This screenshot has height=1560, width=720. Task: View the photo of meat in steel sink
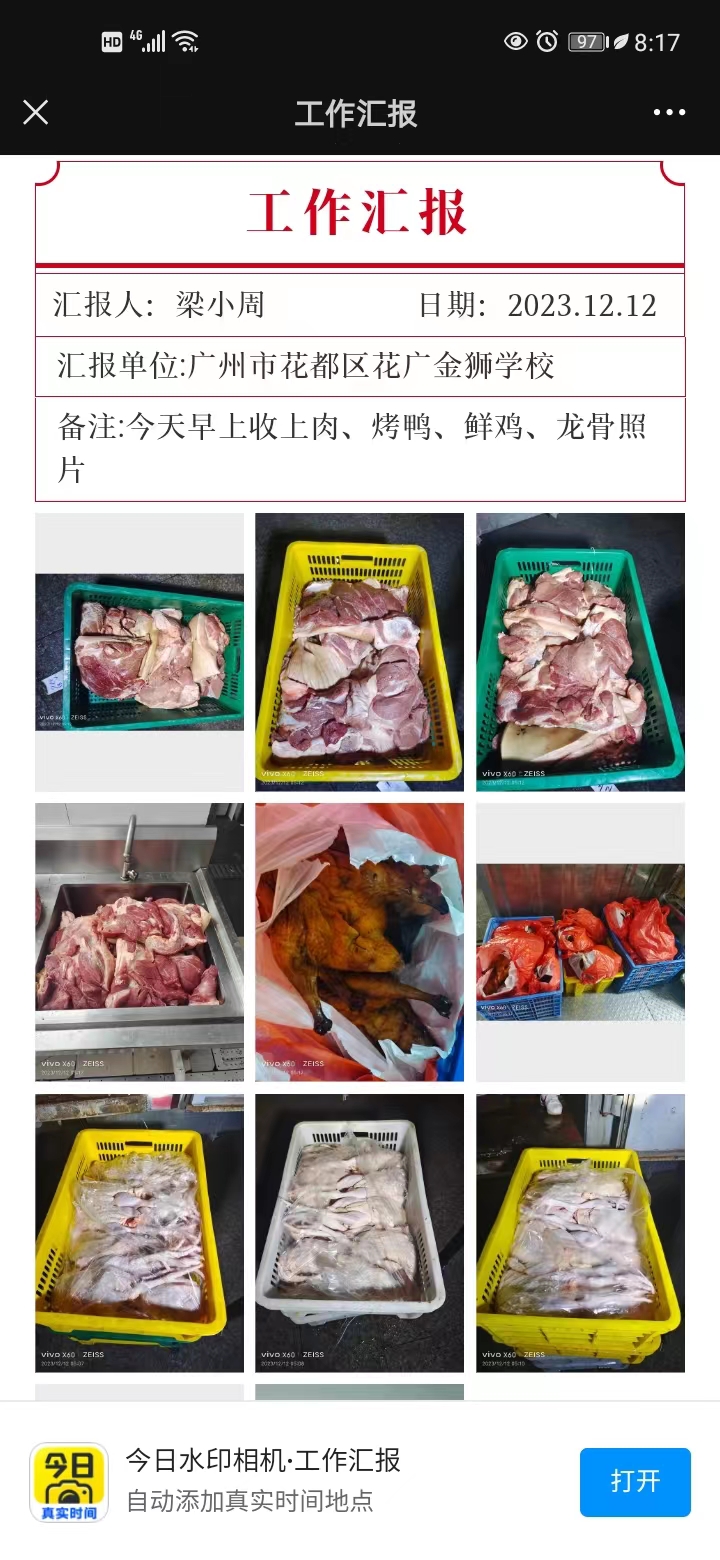(x=139, y=942)
